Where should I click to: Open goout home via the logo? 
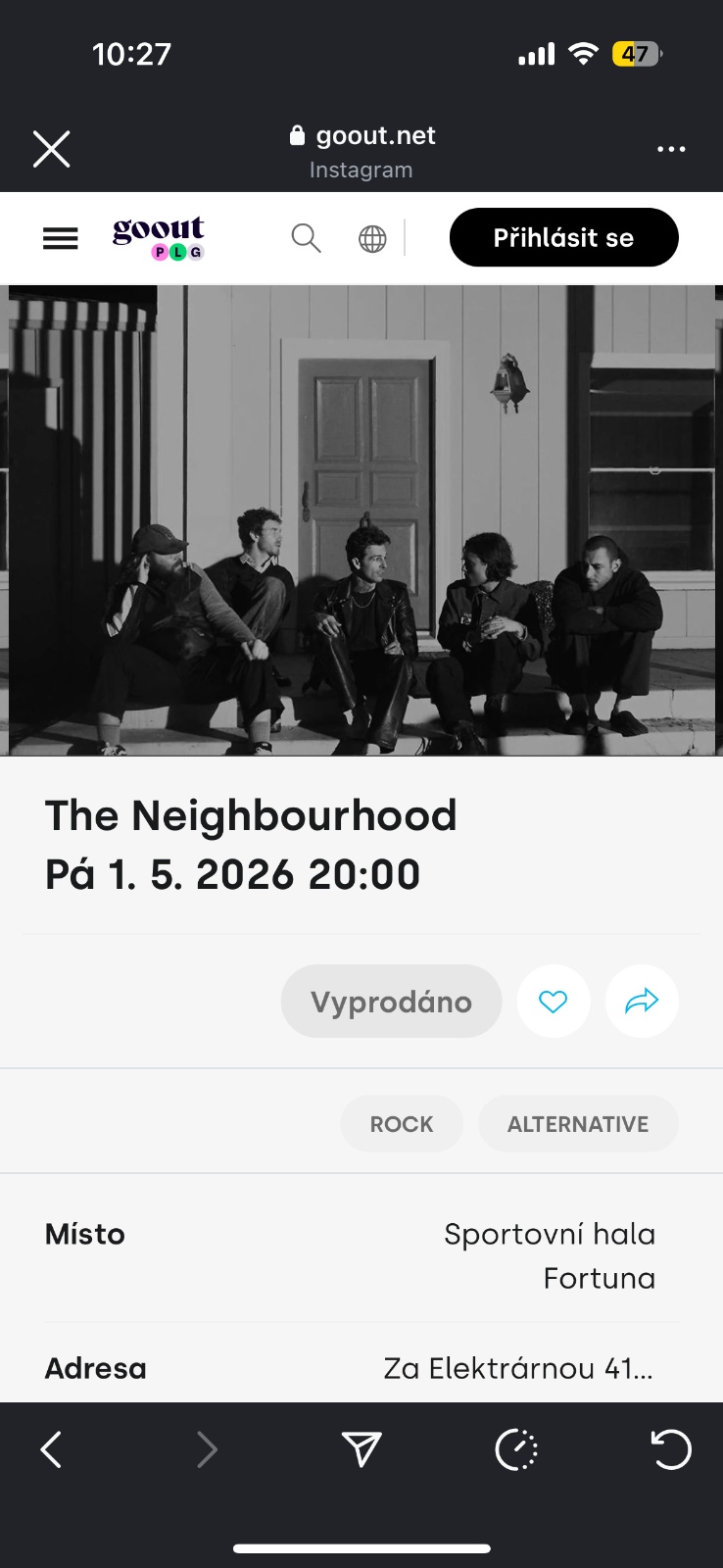[x=159, y=237]
